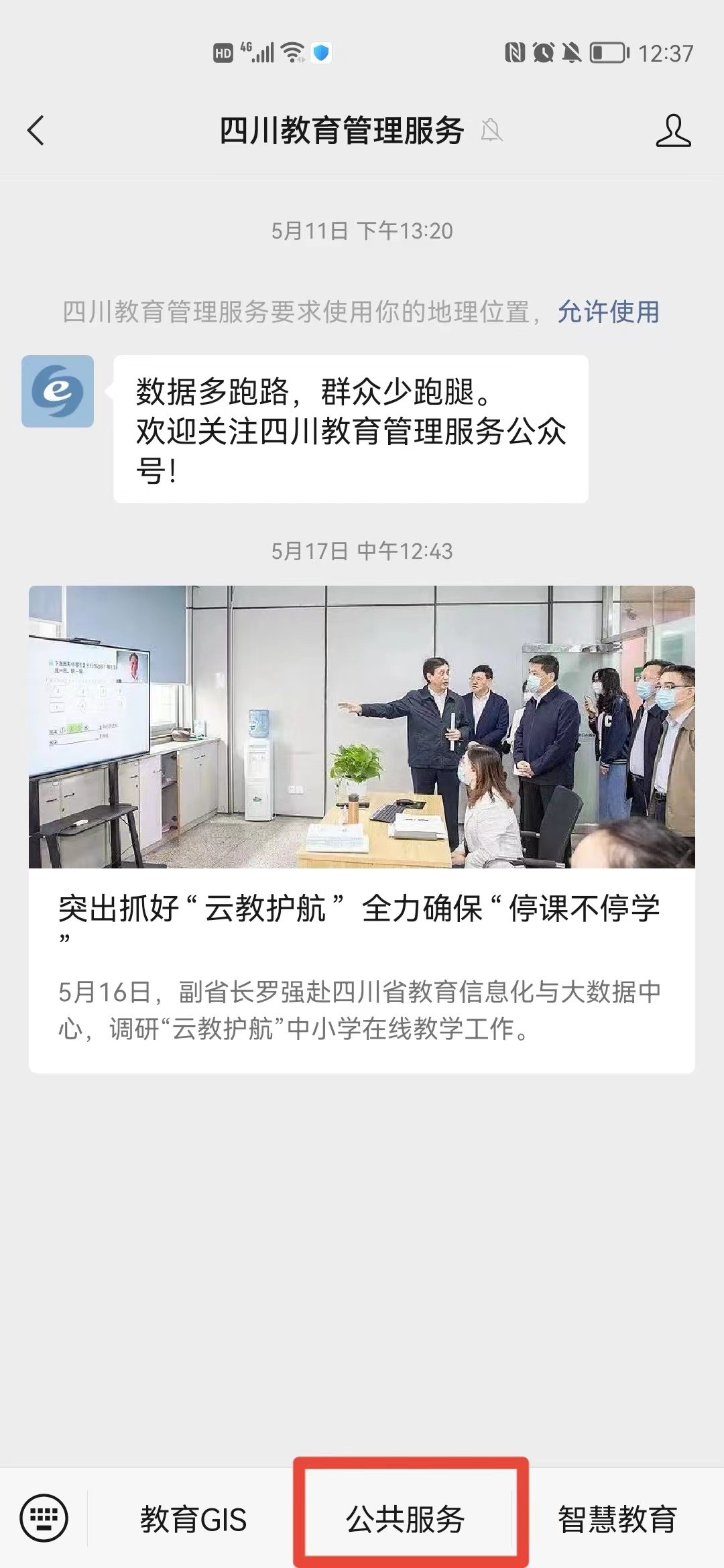This screenshot has width=724, height=1568.
Task: Open the 四川教育管理服务 avatar
Action: coord(58,391)
